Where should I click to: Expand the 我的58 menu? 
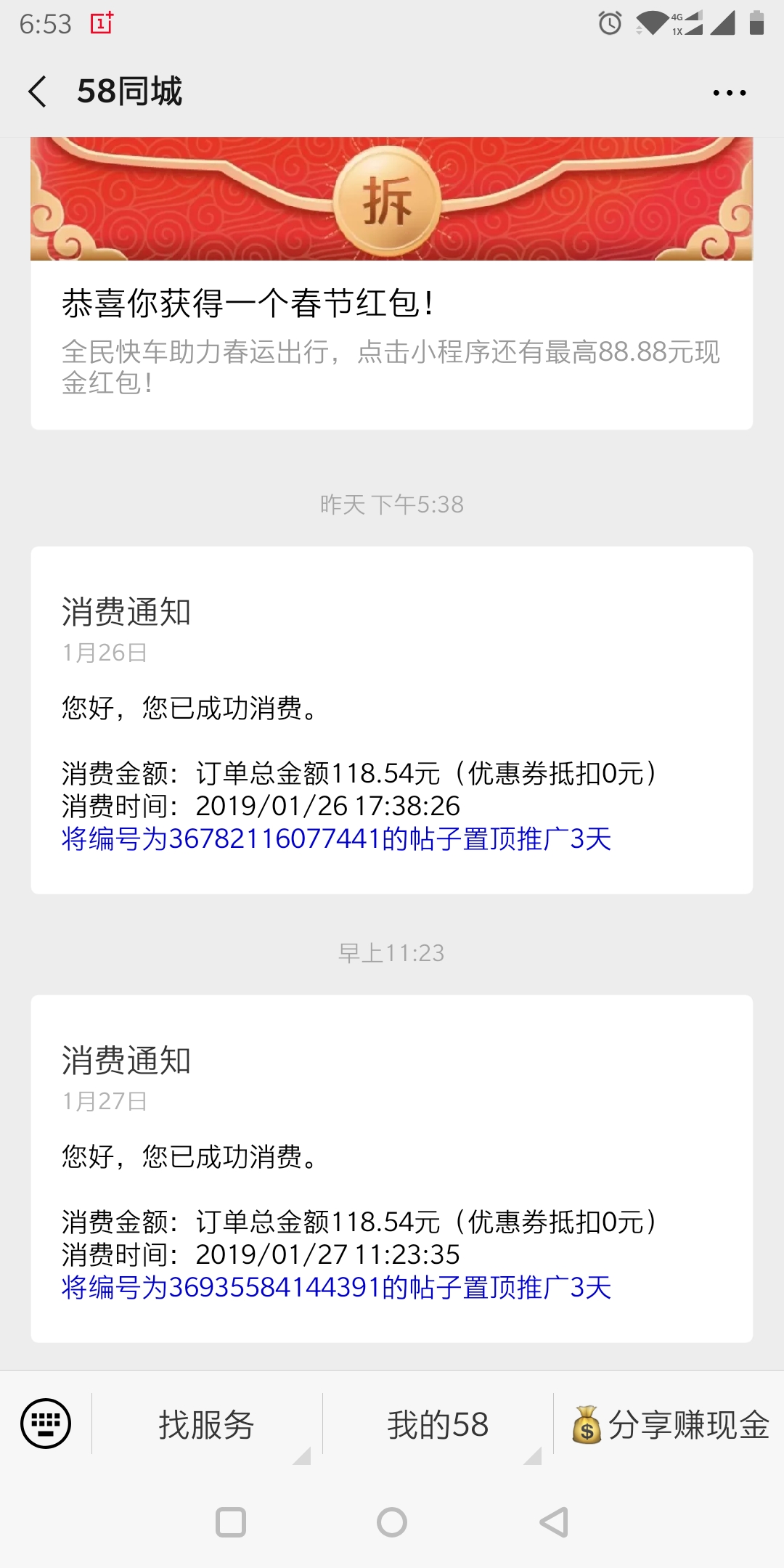click(438, 1424)
